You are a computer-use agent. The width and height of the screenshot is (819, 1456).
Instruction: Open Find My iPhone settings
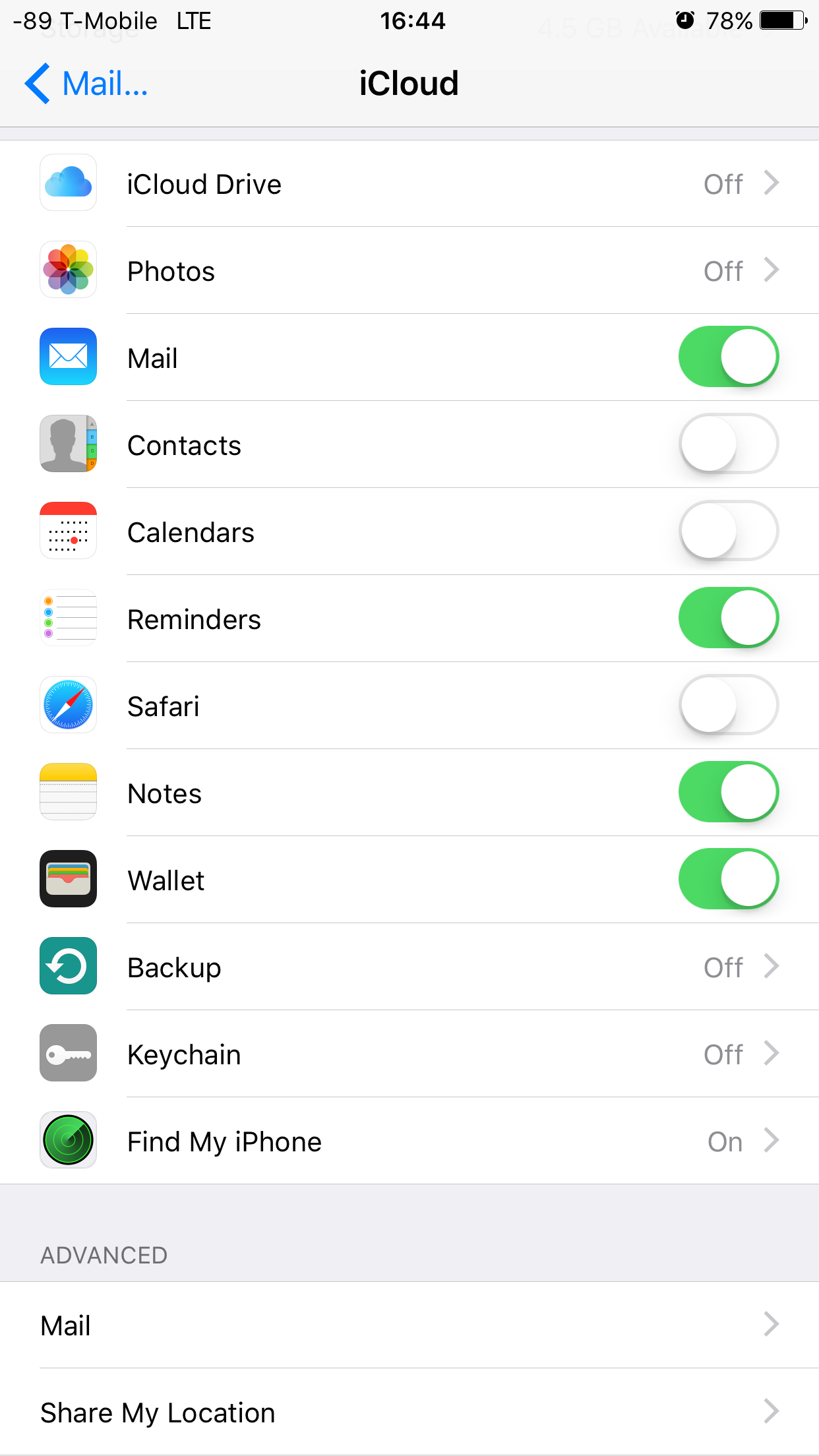[409, 1141]
